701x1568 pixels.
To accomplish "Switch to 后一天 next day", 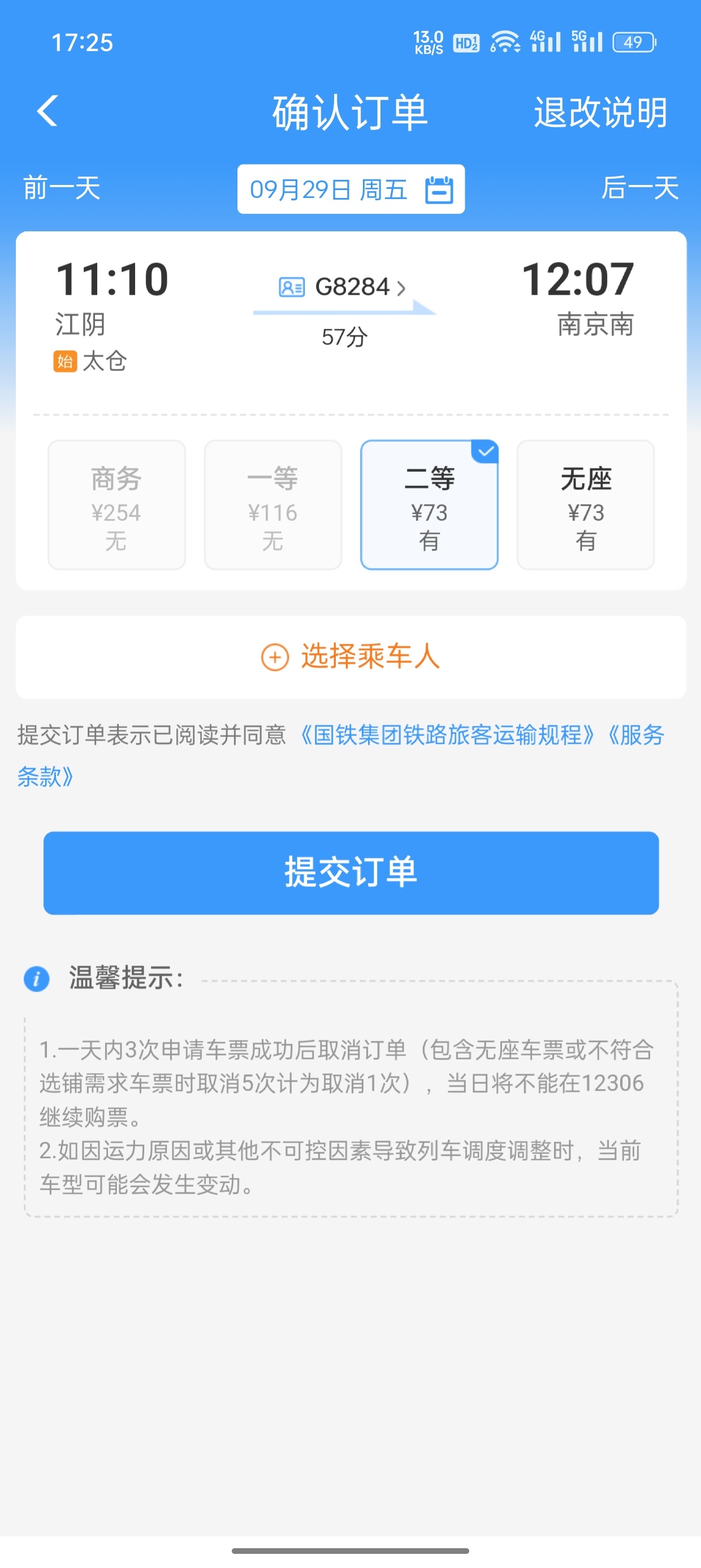I will pyautogui.click(x=639, y=188).
